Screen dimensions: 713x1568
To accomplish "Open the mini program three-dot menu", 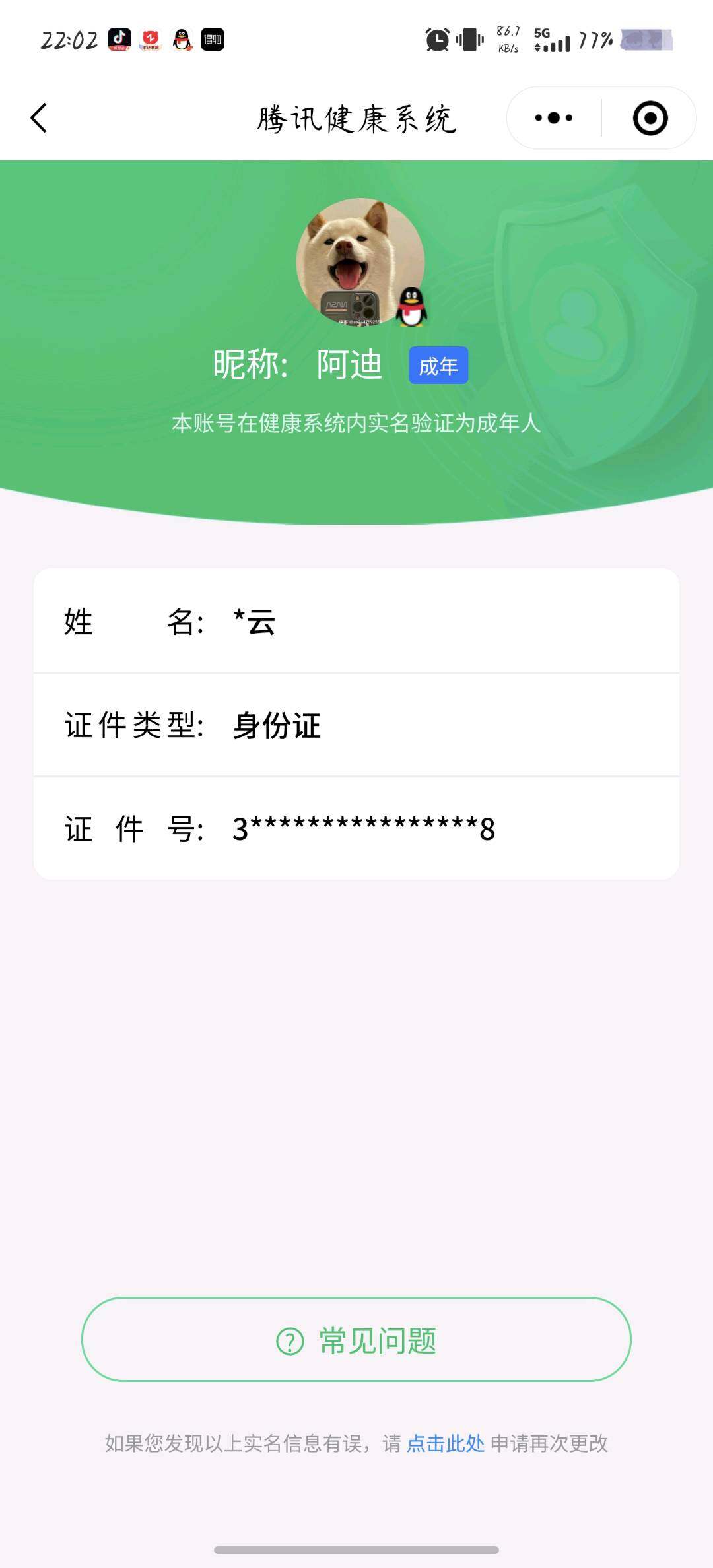I will coord(553,118).
